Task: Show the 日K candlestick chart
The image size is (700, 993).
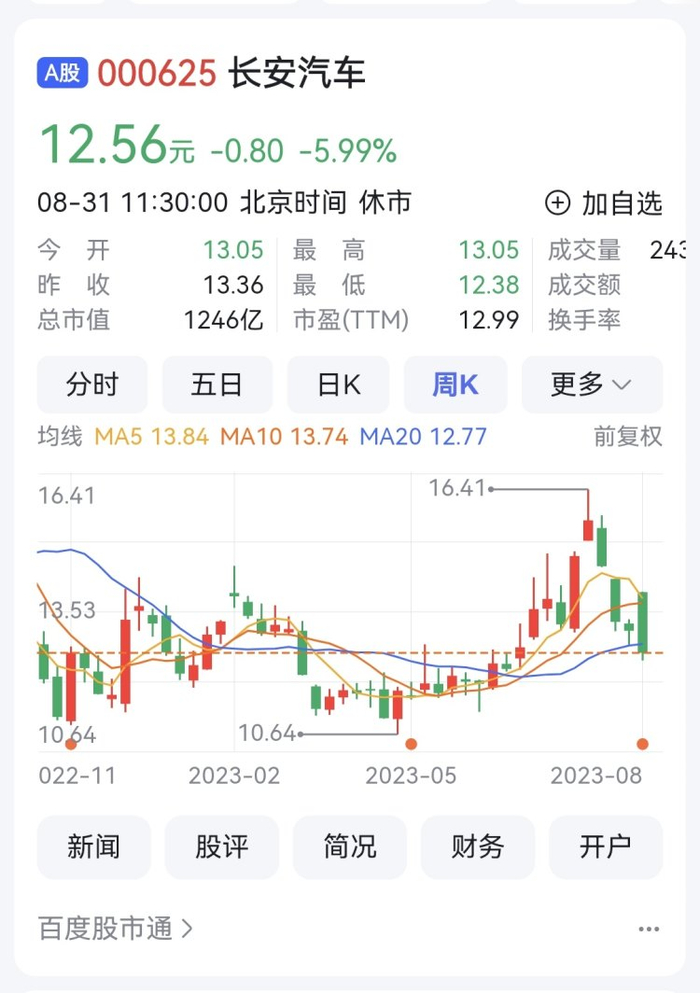Action: 338,384
